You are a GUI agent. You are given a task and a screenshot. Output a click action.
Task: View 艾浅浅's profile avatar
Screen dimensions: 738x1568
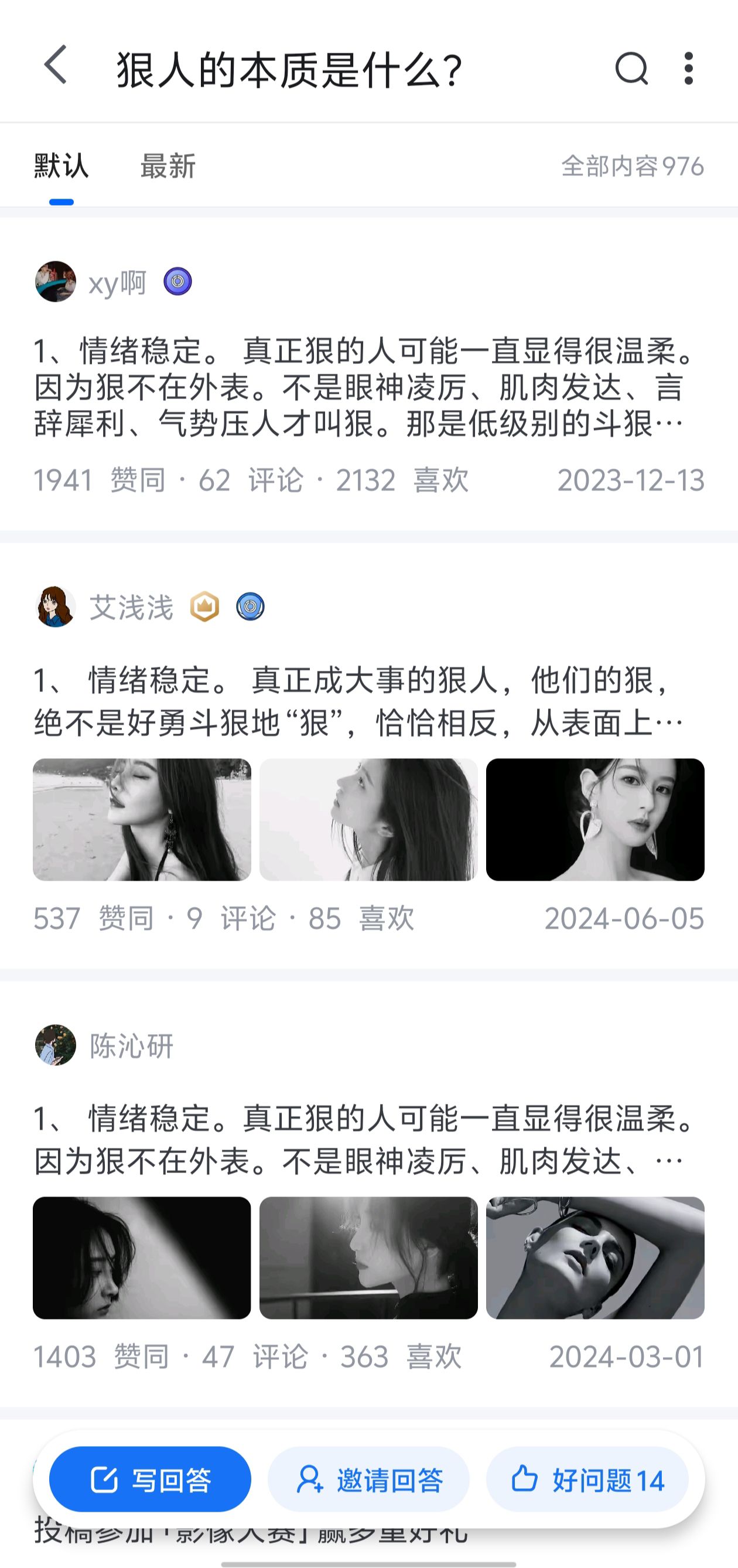tap(56, 607)
